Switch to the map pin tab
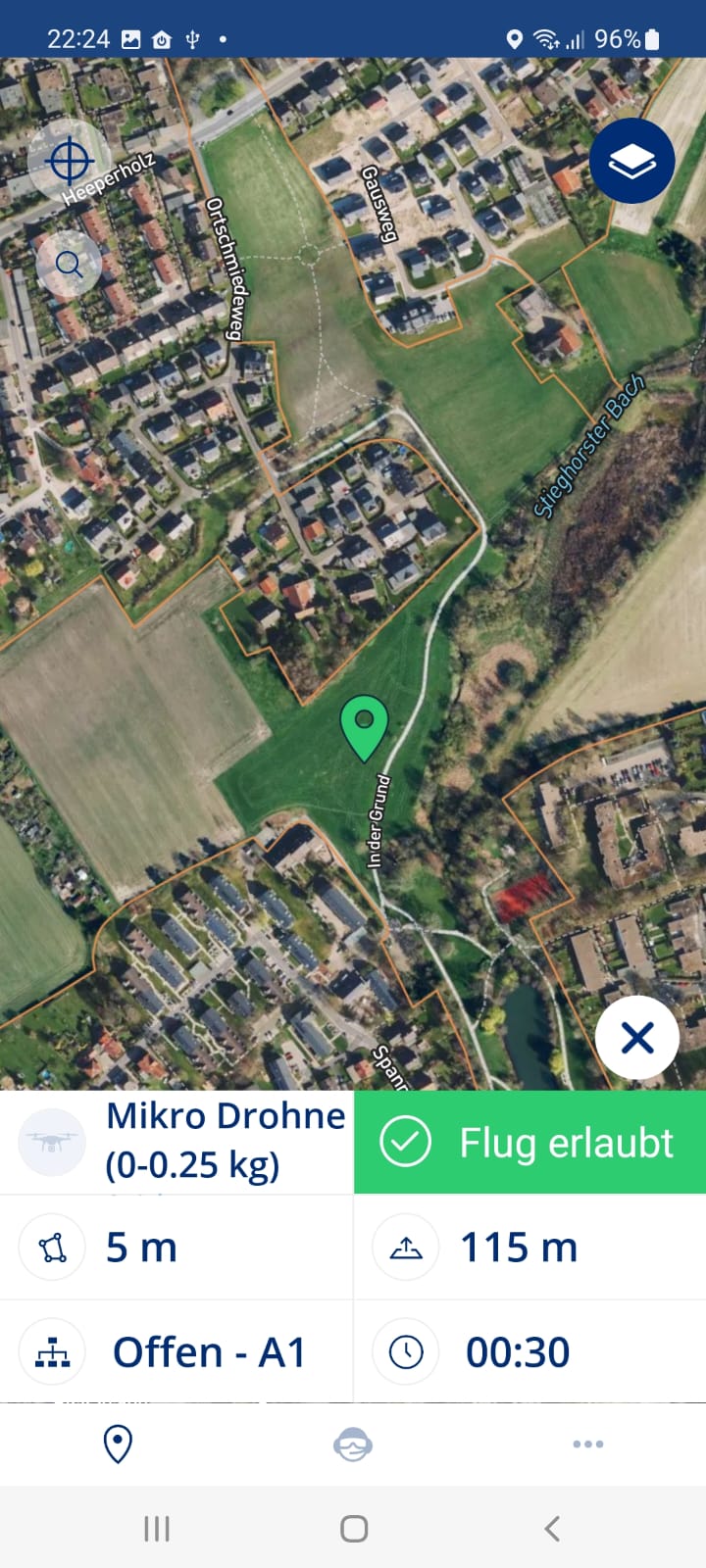 (x=118, y=1445)
